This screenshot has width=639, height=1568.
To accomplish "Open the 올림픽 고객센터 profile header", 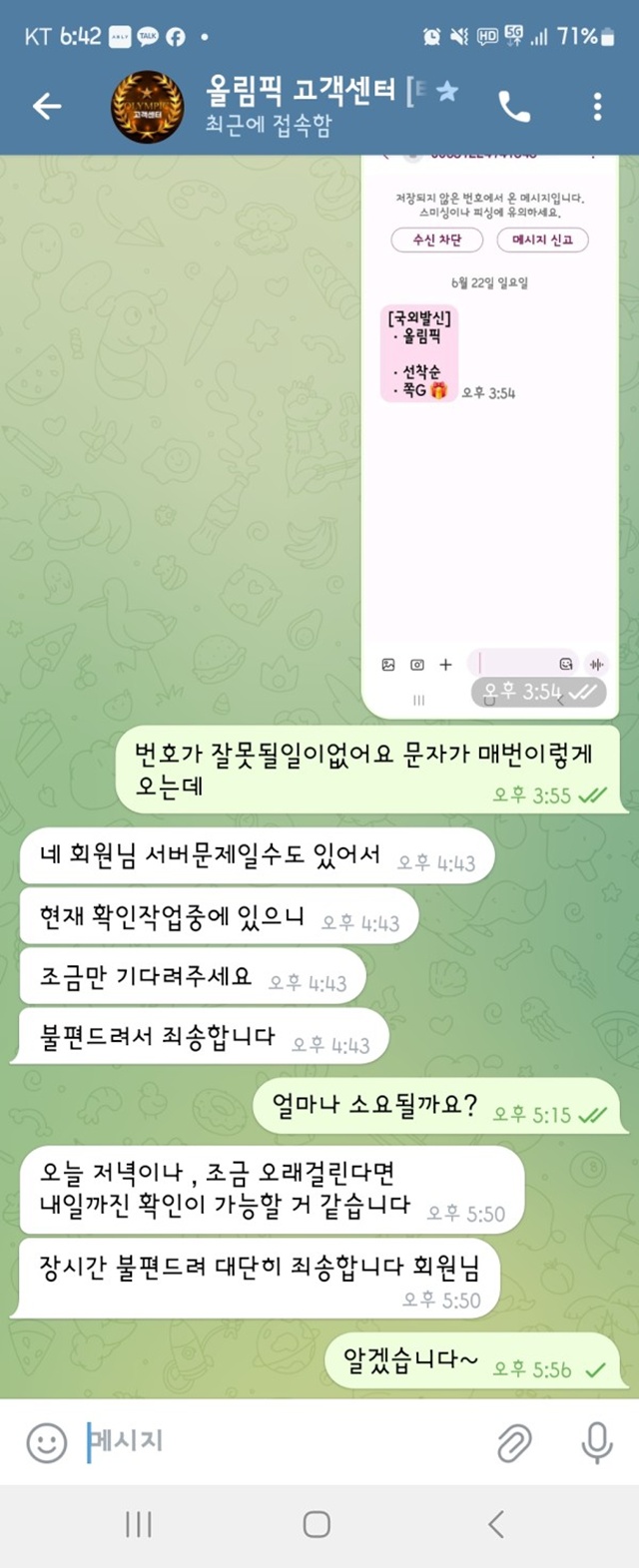I will 300,106.
